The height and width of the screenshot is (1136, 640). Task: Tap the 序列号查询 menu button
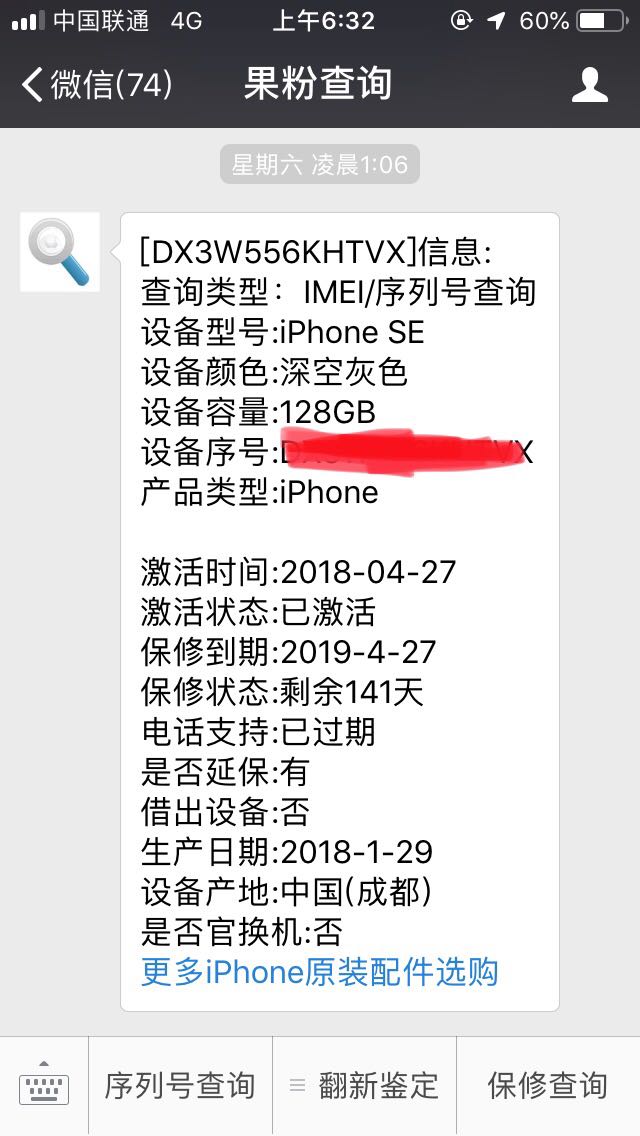[180, 1085]
